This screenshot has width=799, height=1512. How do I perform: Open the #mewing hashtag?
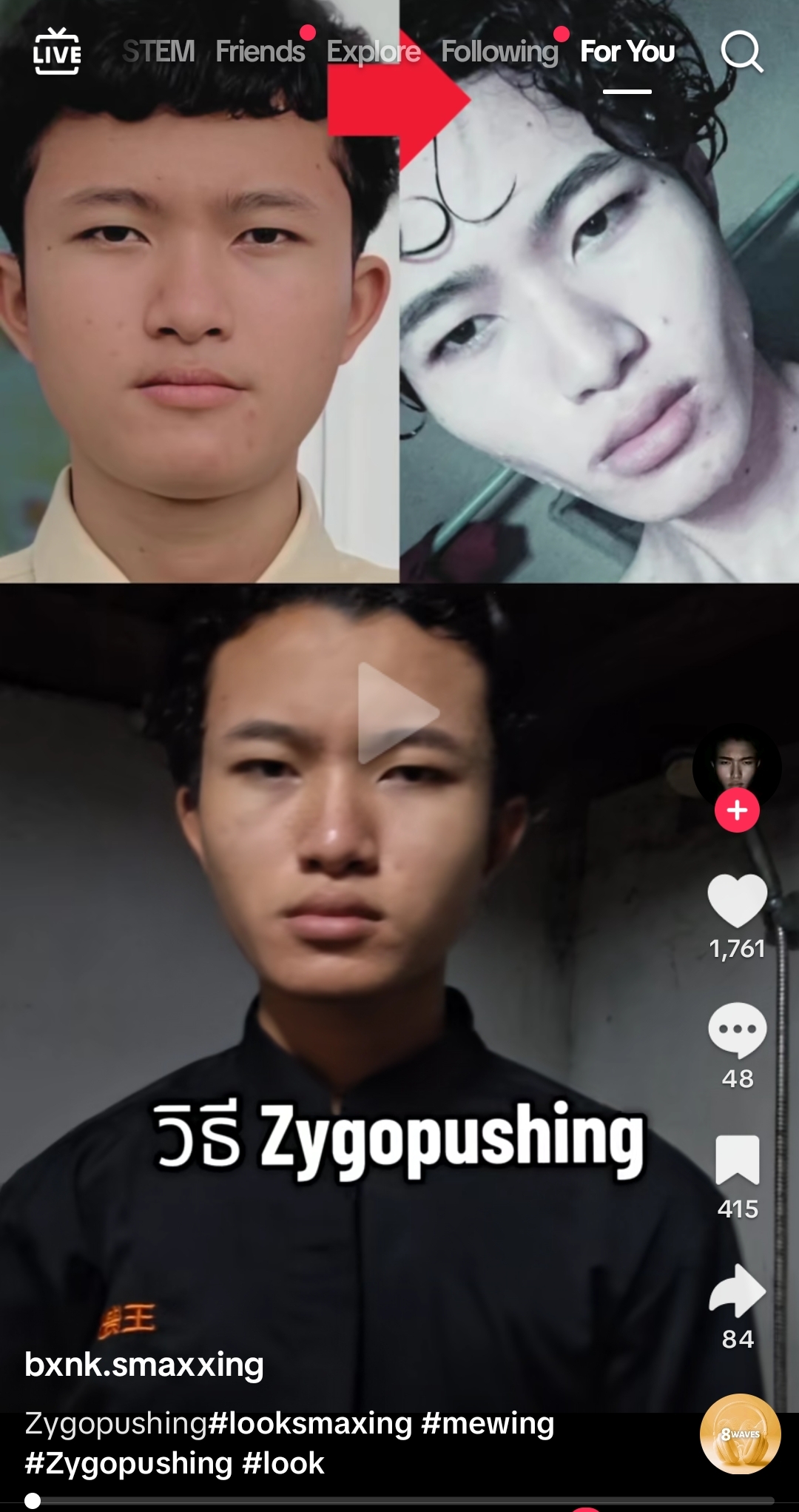point(488,1423)
